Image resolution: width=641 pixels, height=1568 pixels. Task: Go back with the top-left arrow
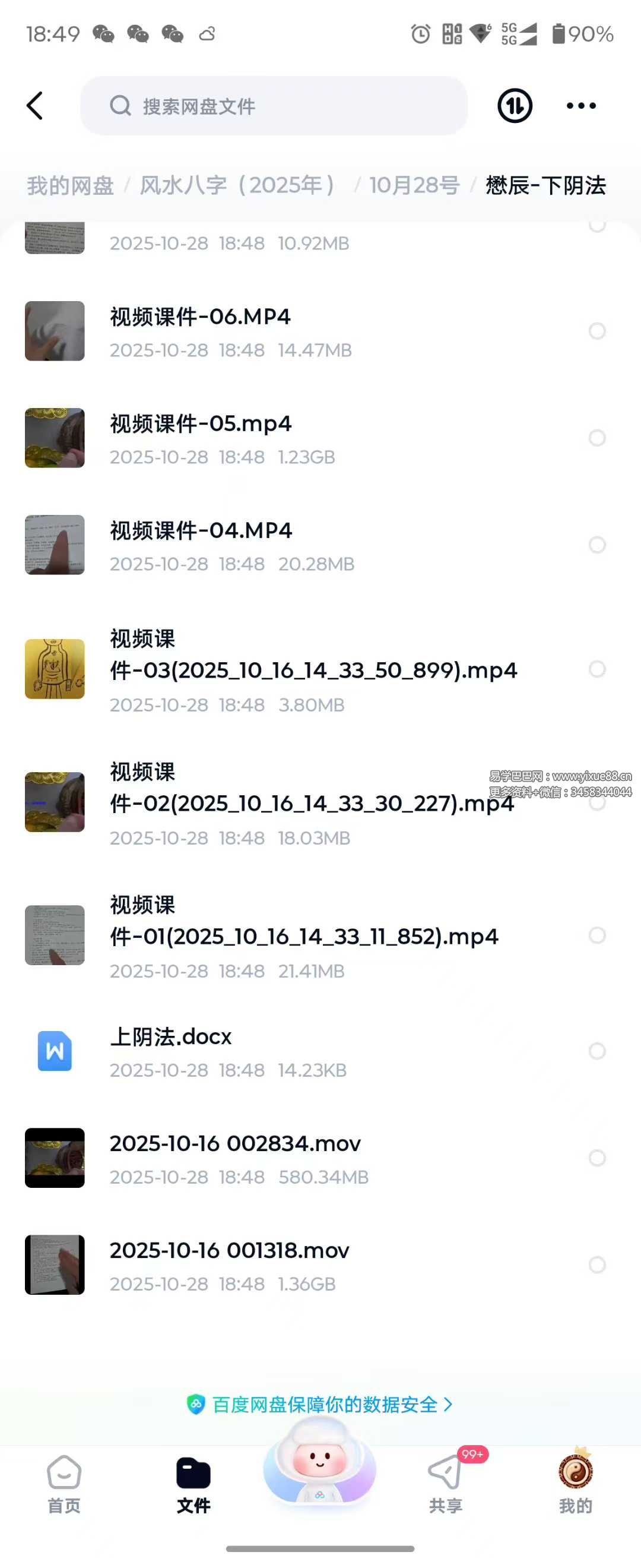click(35, 106)
